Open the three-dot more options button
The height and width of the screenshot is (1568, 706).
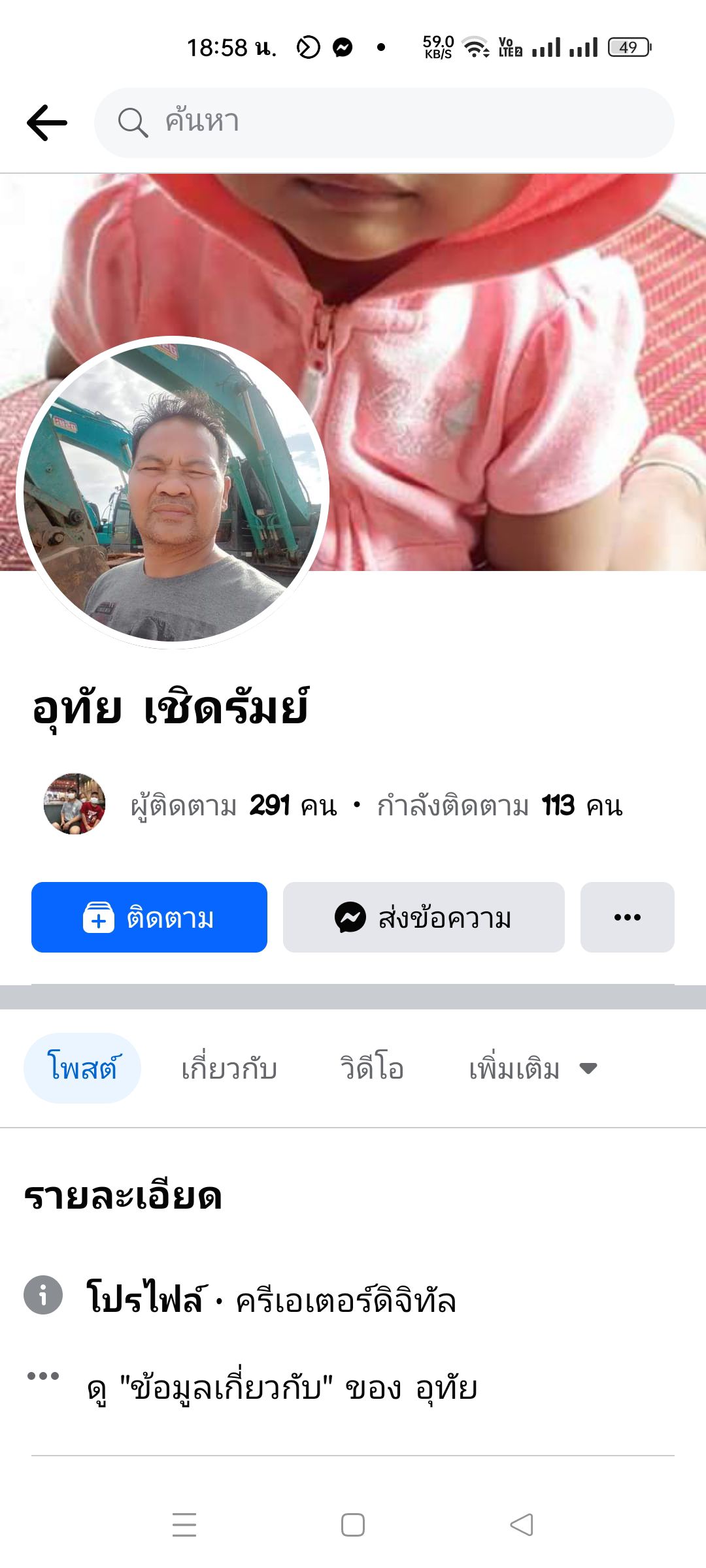point(627,917)
